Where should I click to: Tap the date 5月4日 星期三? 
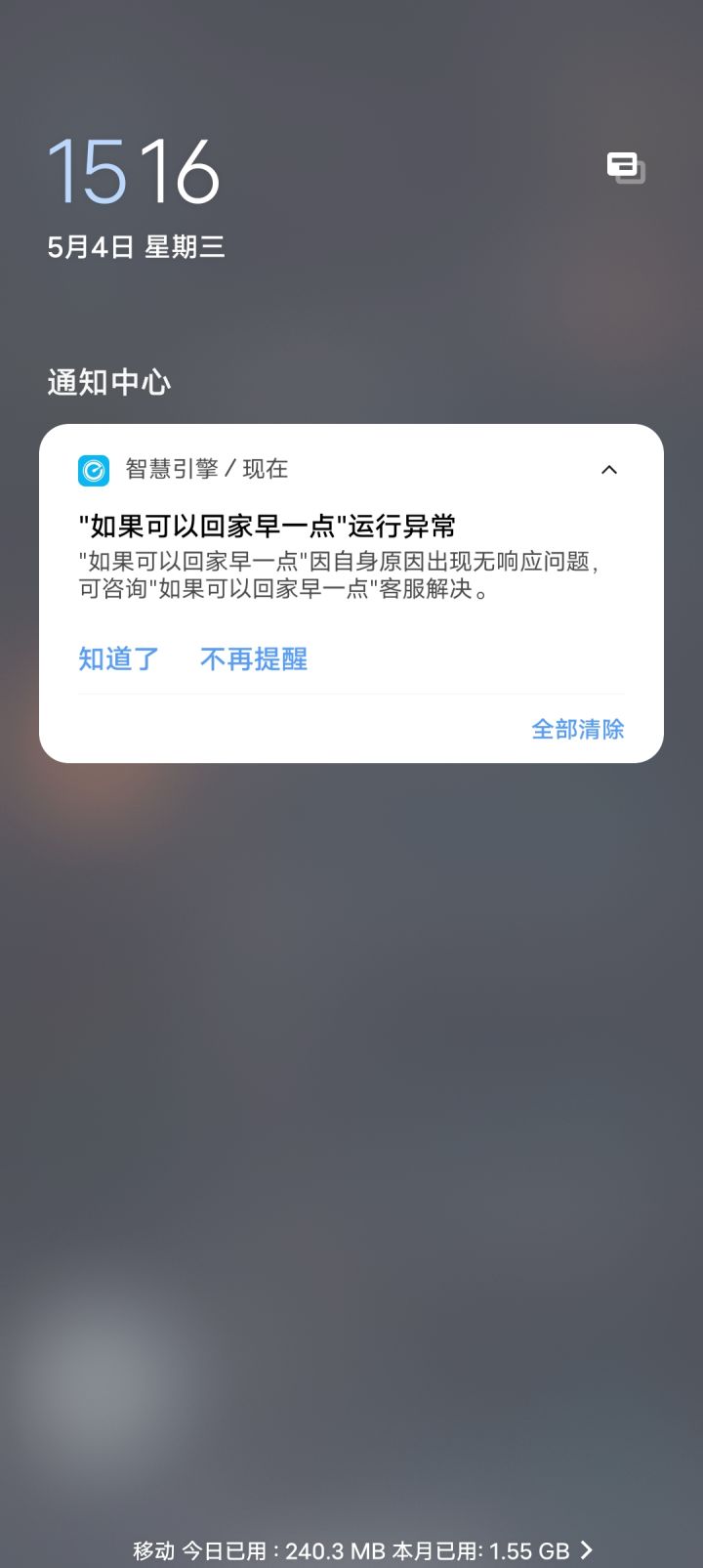click(x=137, y=247)
